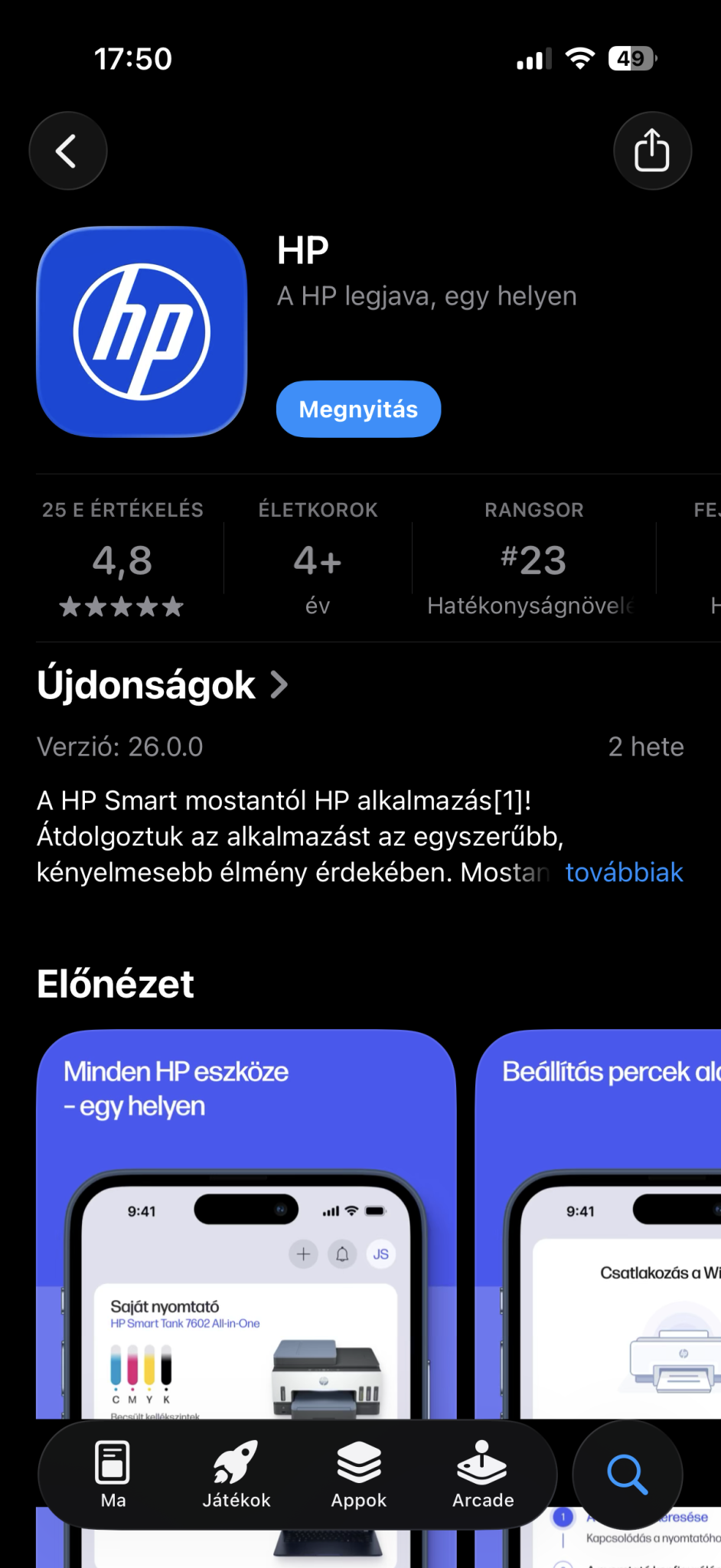721x1568 pixels.
Task: Switch to the Arcade tab
Action: tap(482, 1475)
